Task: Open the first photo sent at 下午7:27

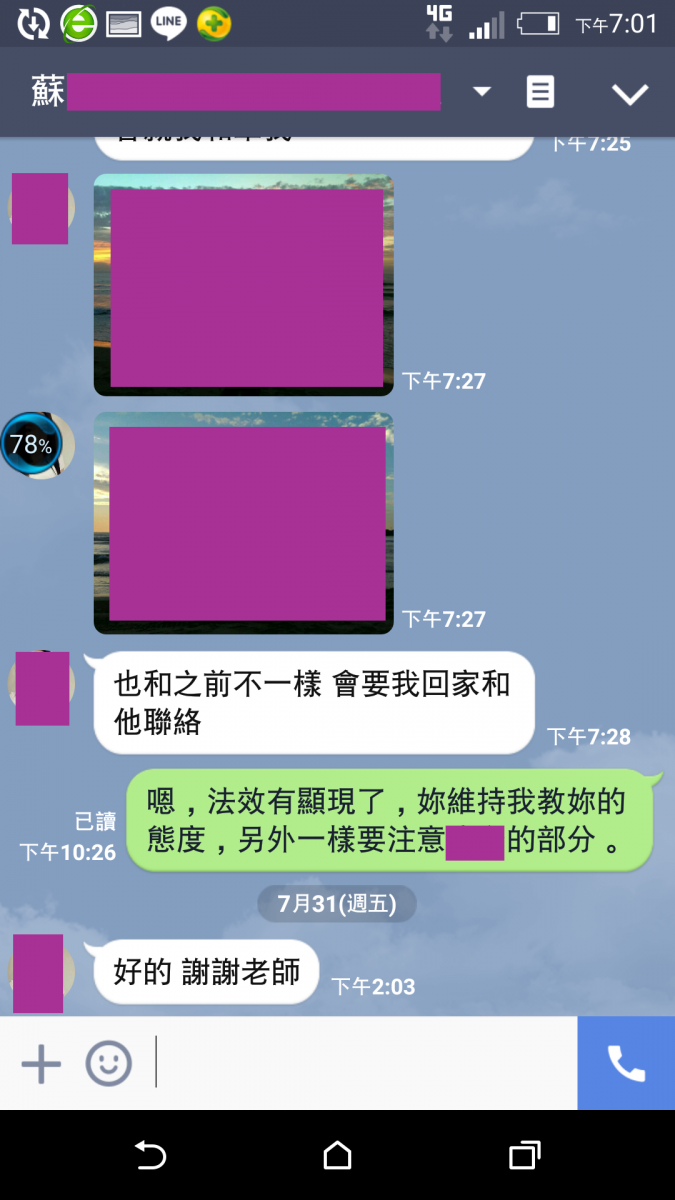Action: (x=243, y=285)
